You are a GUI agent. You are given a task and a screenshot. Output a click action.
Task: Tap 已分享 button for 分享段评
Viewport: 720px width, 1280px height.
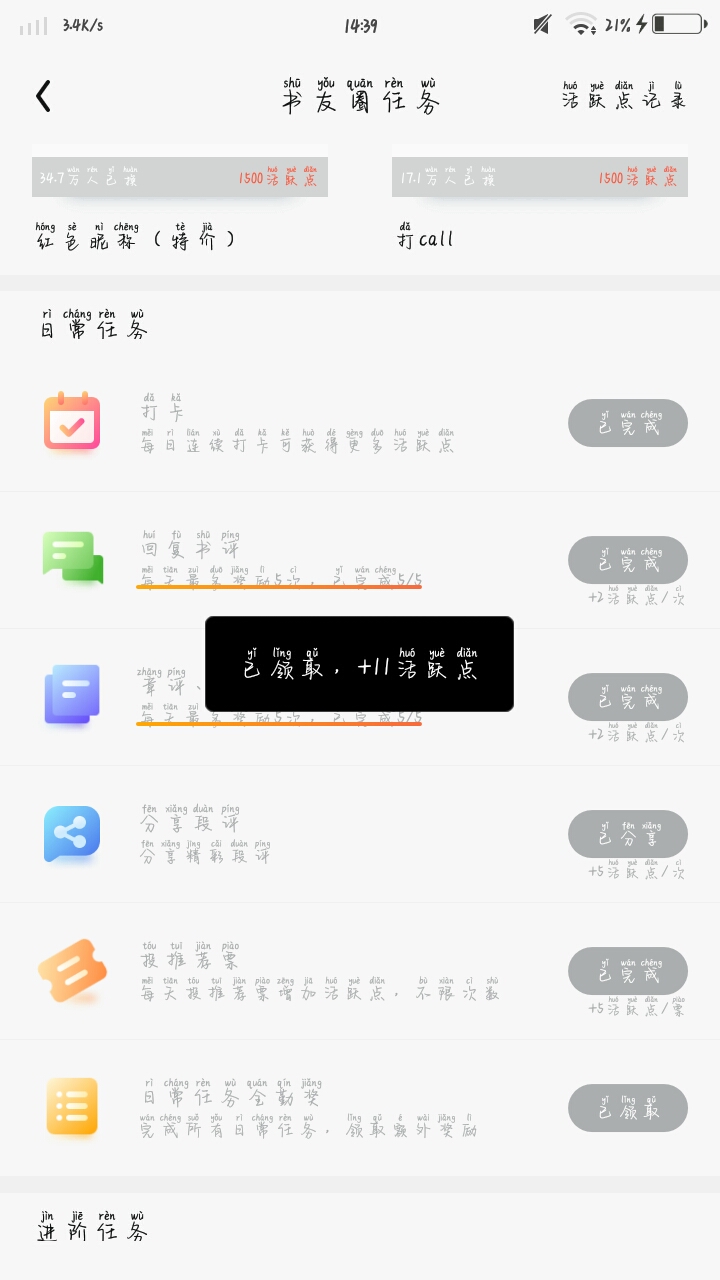pyautogui.click(x=628, y=834)
